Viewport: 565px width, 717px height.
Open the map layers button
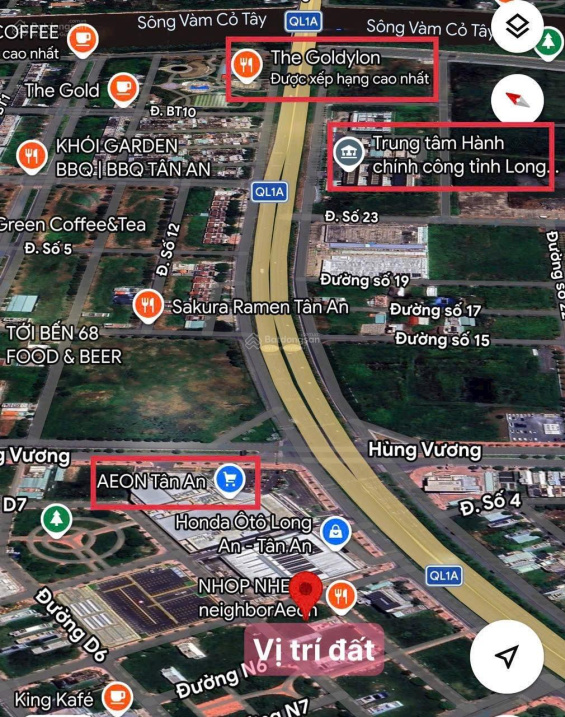tap(517, 27)
